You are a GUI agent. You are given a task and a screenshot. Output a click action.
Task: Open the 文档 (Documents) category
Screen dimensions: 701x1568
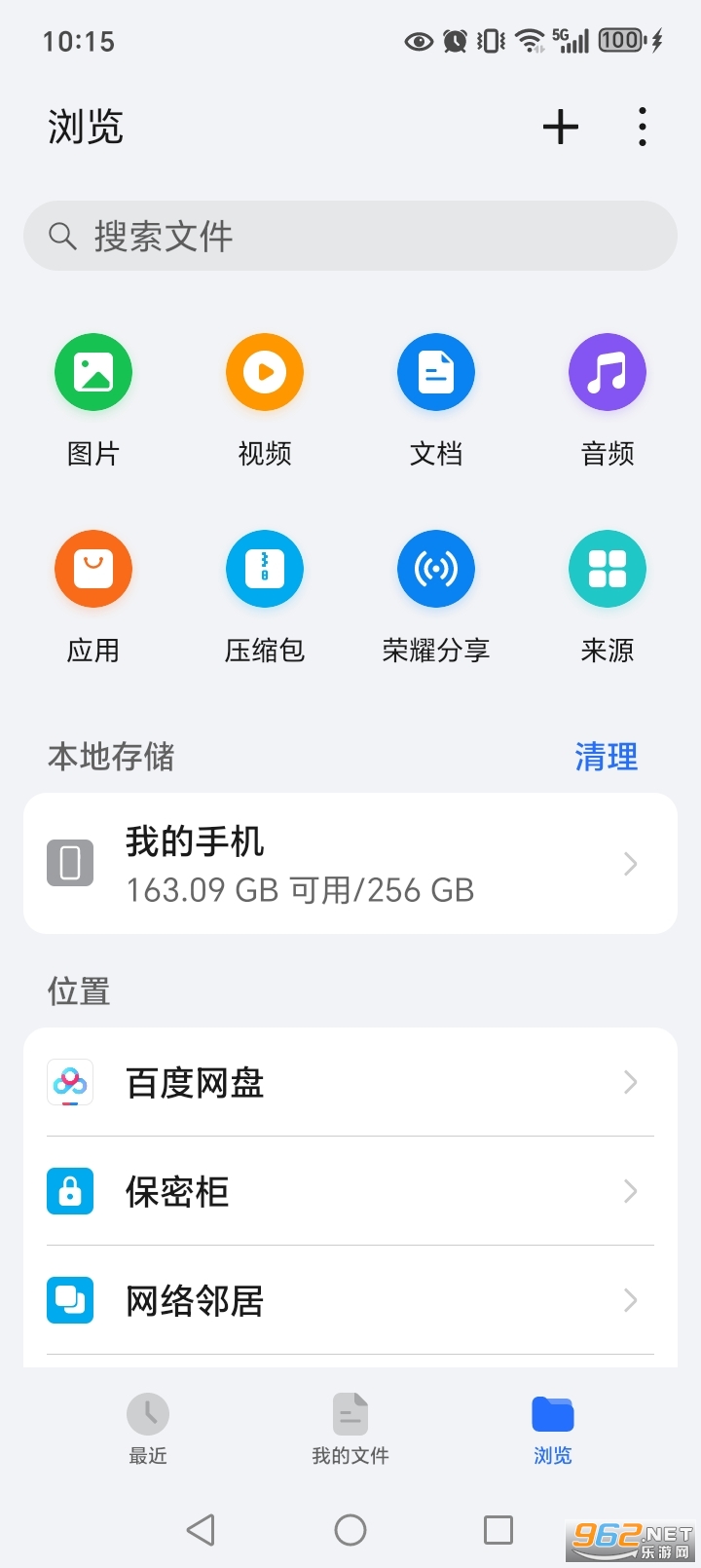pyautogui.click(x=435, y=396)
